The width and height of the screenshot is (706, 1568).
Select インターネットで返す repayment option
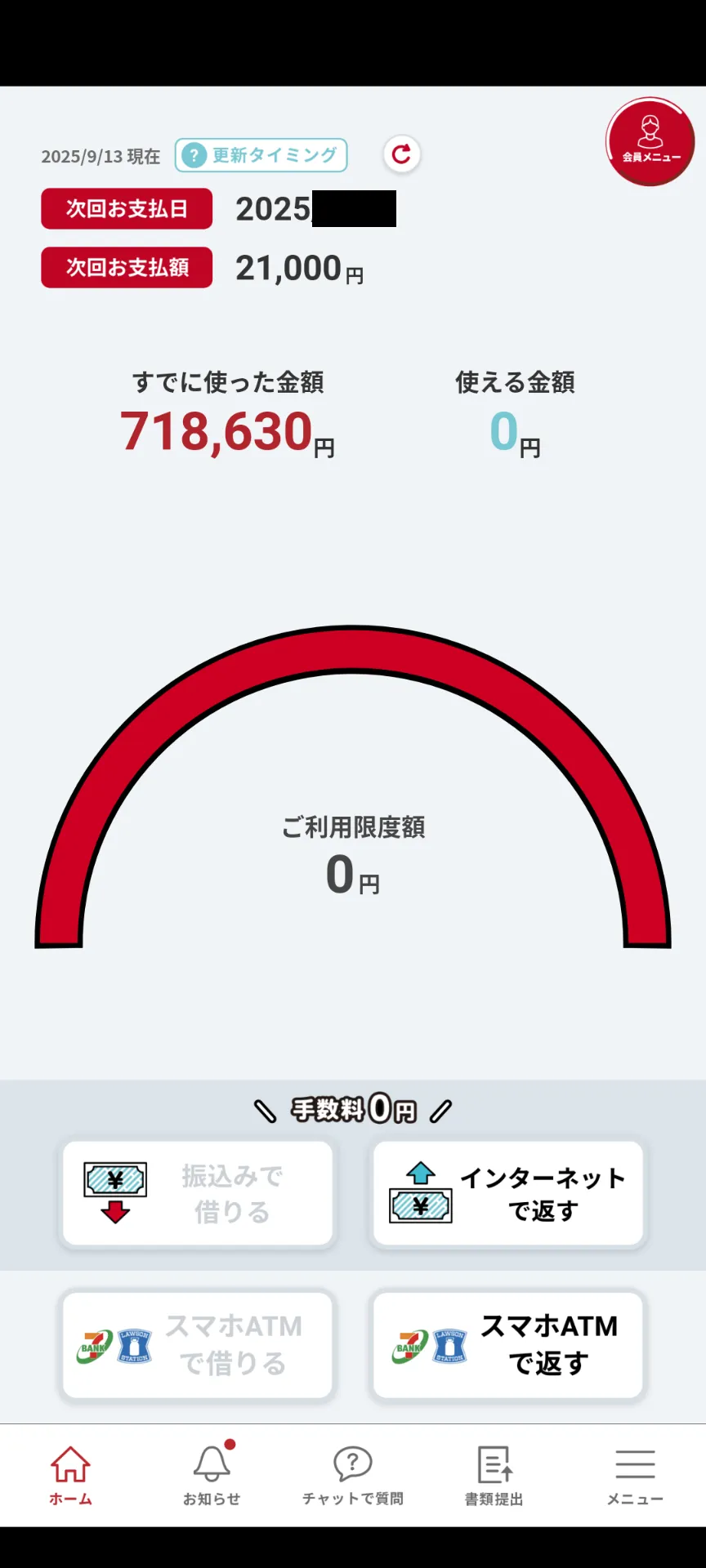coord(508,1193)
